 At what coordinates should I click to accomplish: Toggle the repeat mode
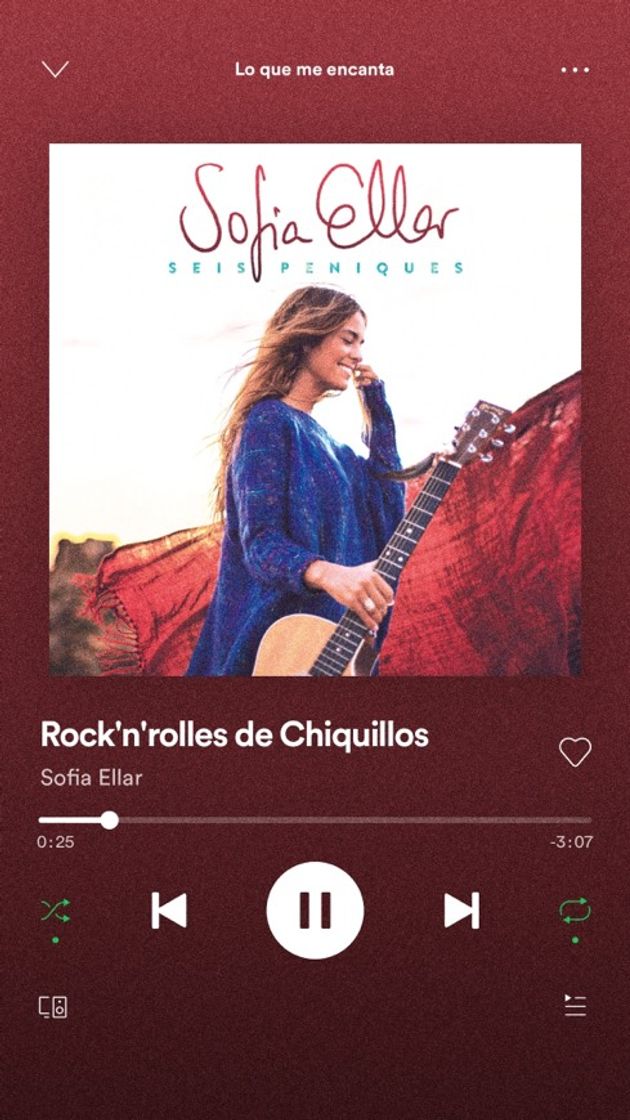[575, 910]
